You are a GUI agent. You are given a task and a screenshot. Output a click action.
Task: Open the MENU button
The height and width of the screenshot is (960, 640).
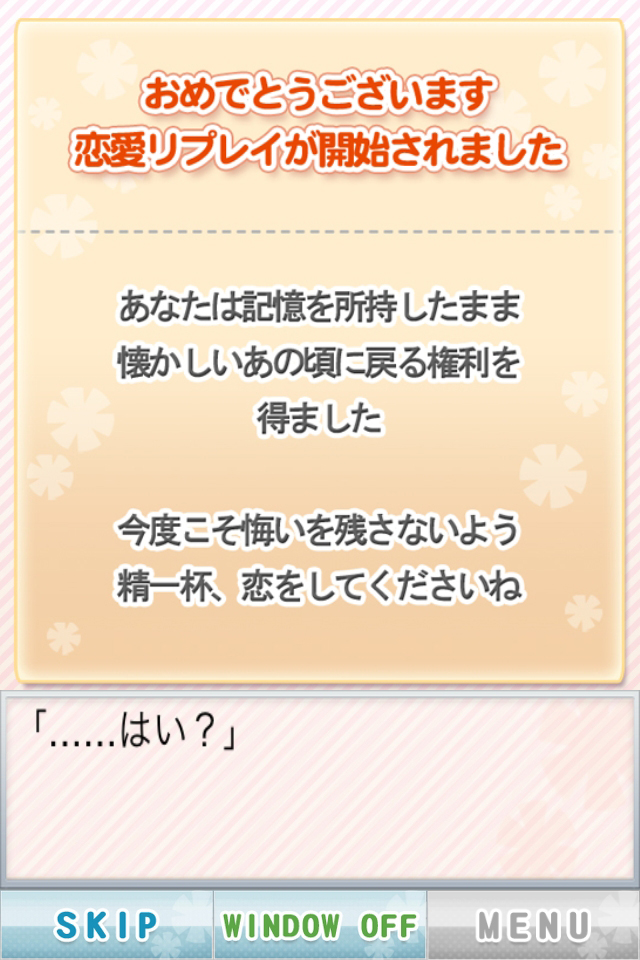click(x=533, y=924)
